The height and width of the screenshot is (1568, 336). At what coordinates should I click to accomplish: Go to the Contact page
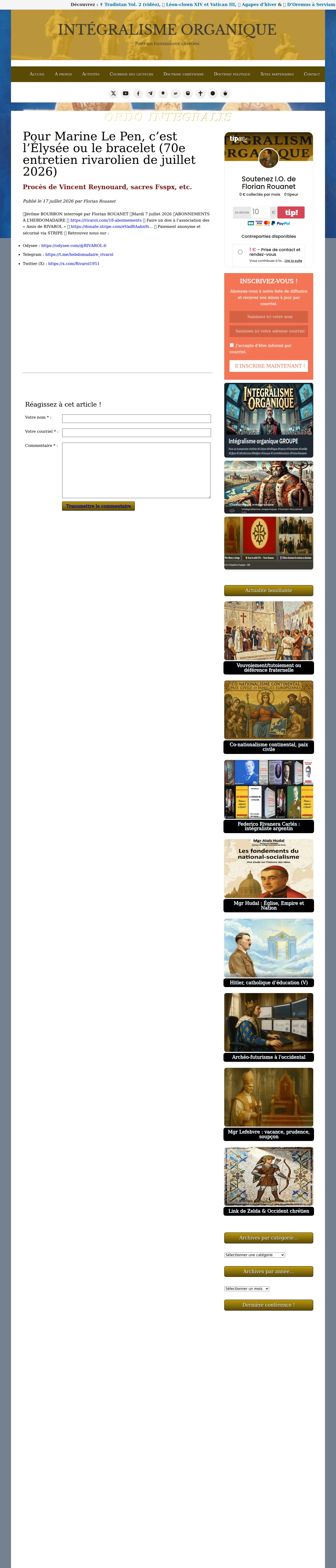tap(312, 74)
